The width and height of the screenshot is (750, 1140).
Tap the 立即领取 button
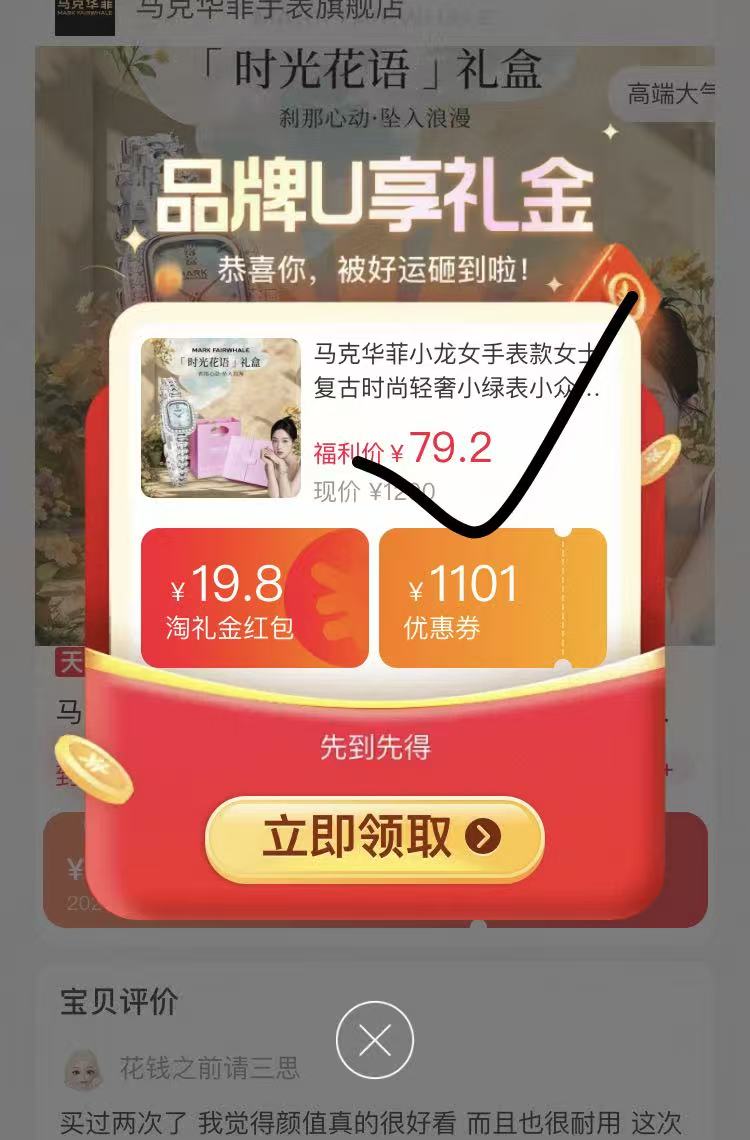pyautogui.click(x=374, y=838)
